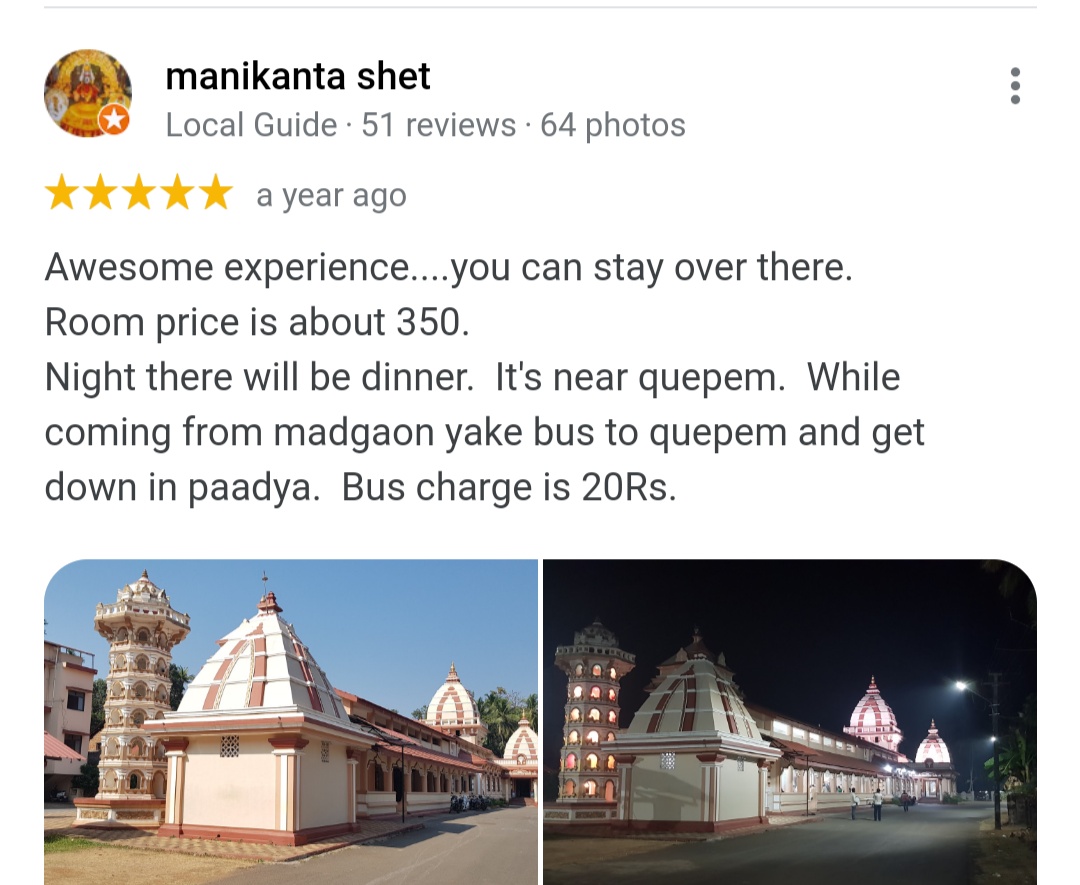Open the manikanta shet reviewer name
The width and height of the screenshot is (1080, 885).
tap(297, 76)
